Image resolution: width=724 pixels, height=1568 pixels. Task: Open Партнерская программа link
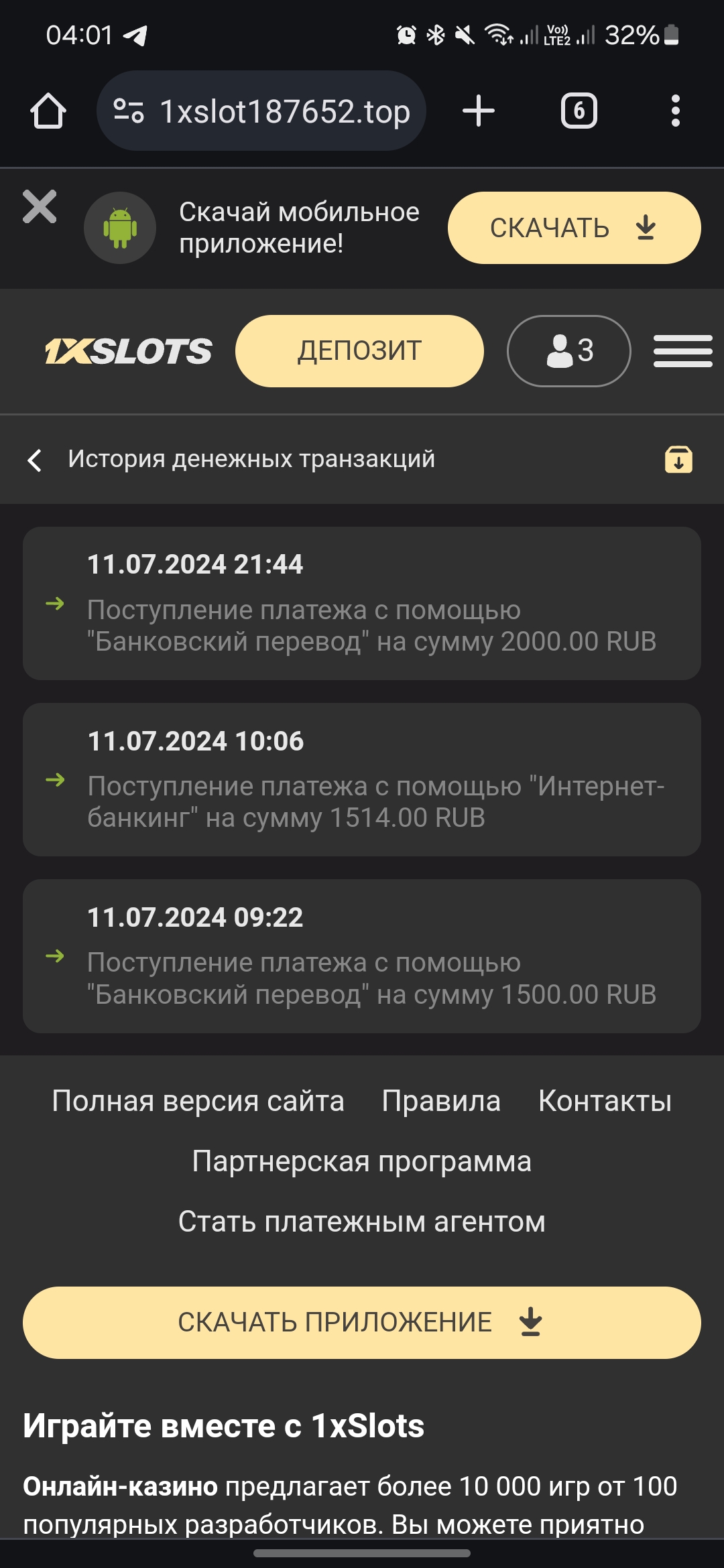(362, 1161)
